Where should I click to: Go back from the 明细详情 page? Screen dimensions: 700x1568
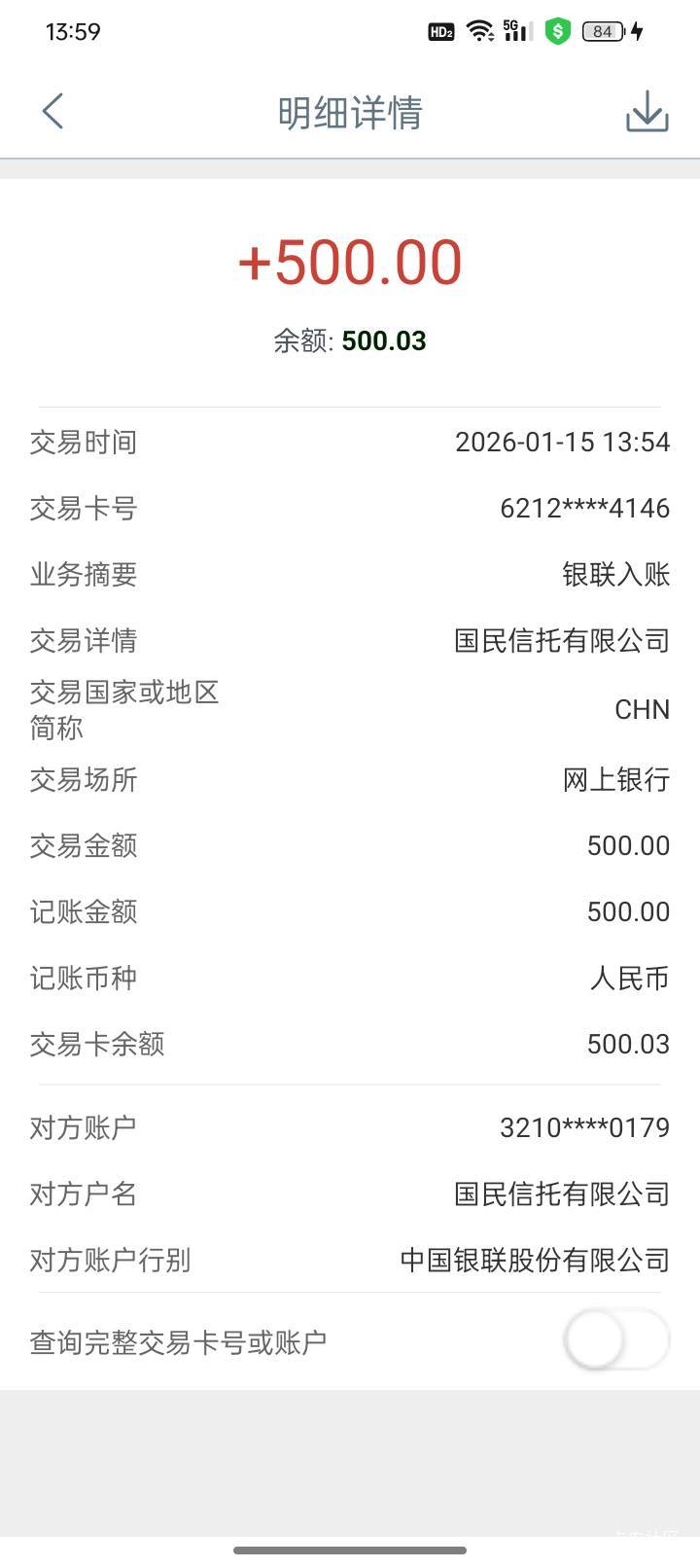tap(52, 112)
